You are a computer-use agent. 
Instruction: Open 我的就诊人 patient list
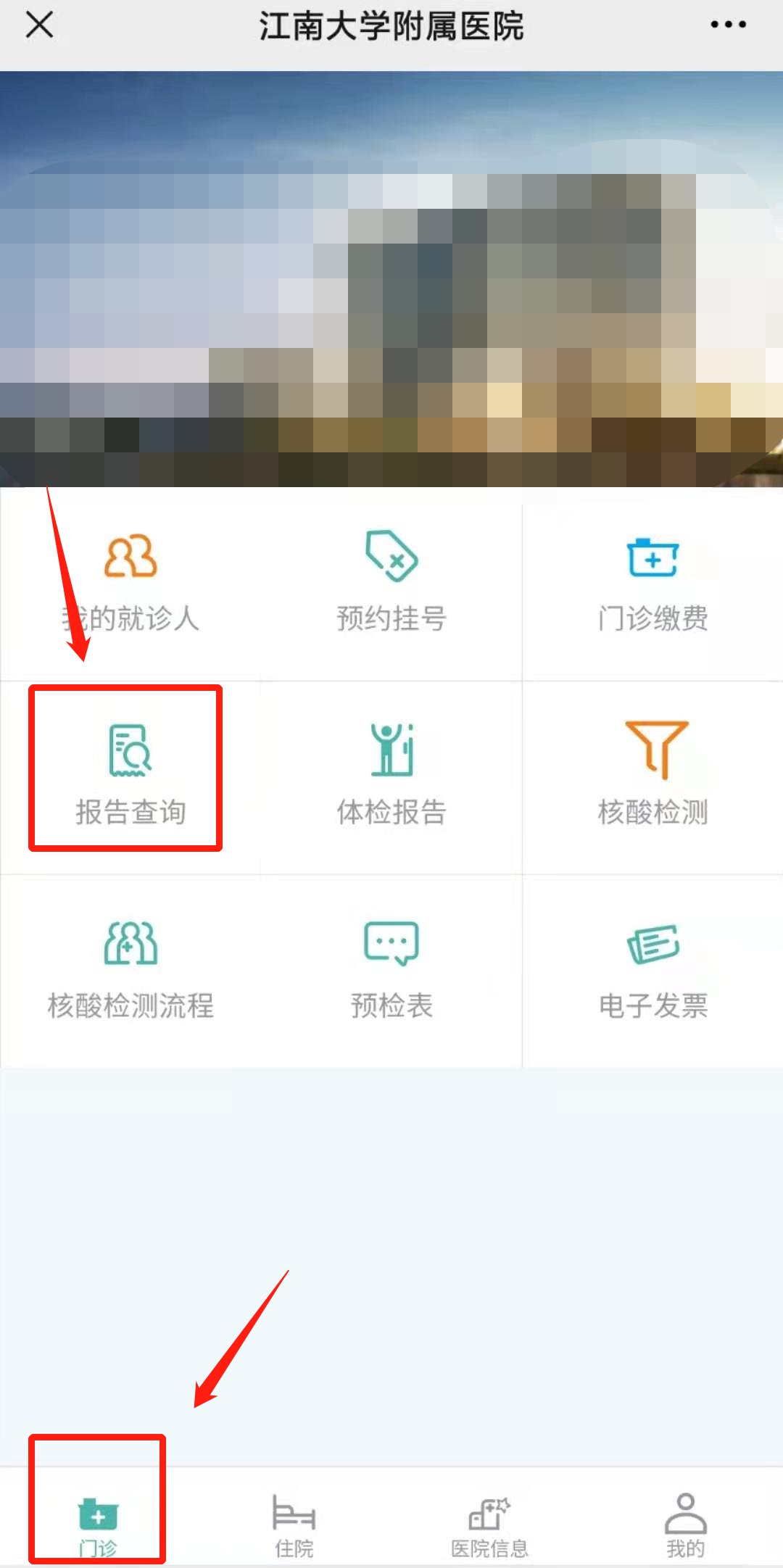130,584
